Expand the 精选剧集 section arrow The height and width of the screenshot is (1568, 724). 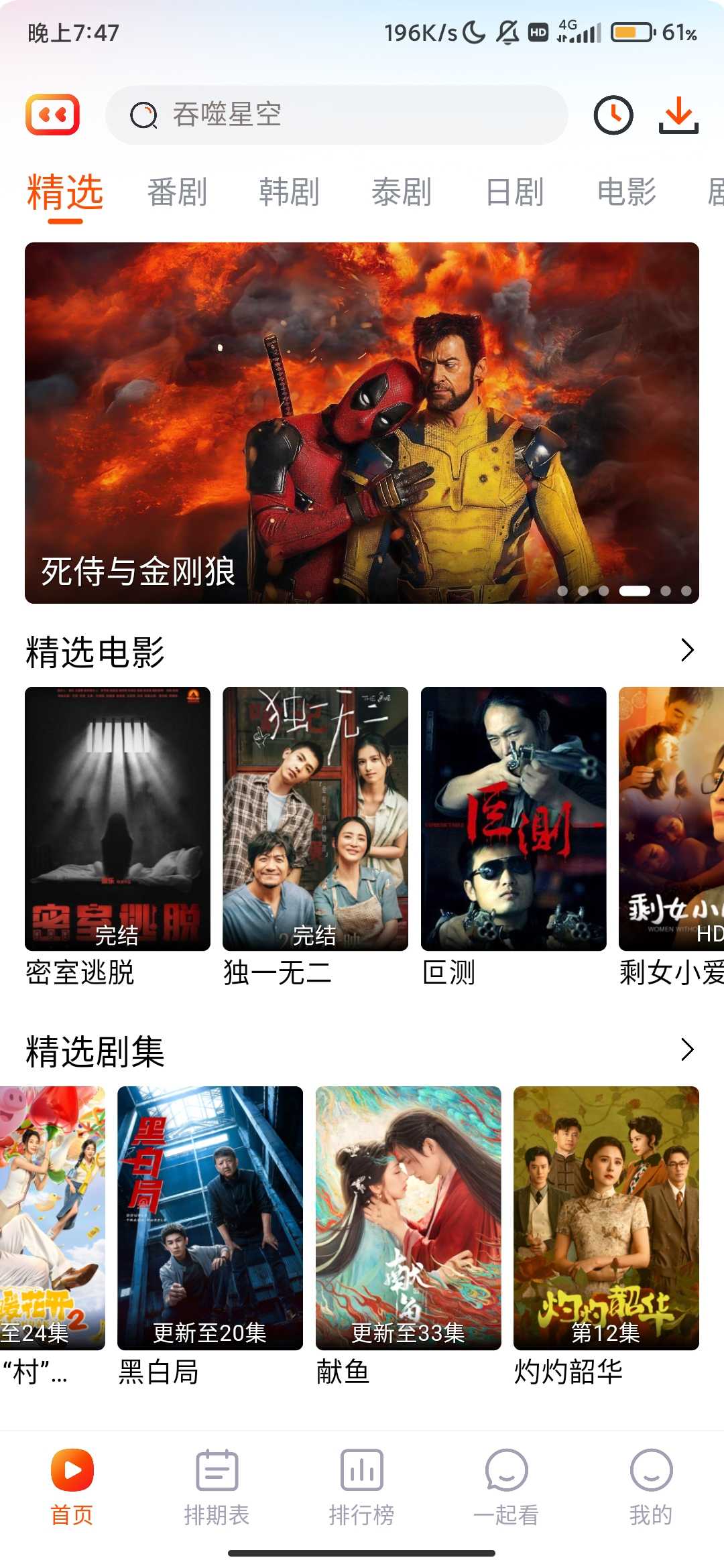click(687, 1049)
